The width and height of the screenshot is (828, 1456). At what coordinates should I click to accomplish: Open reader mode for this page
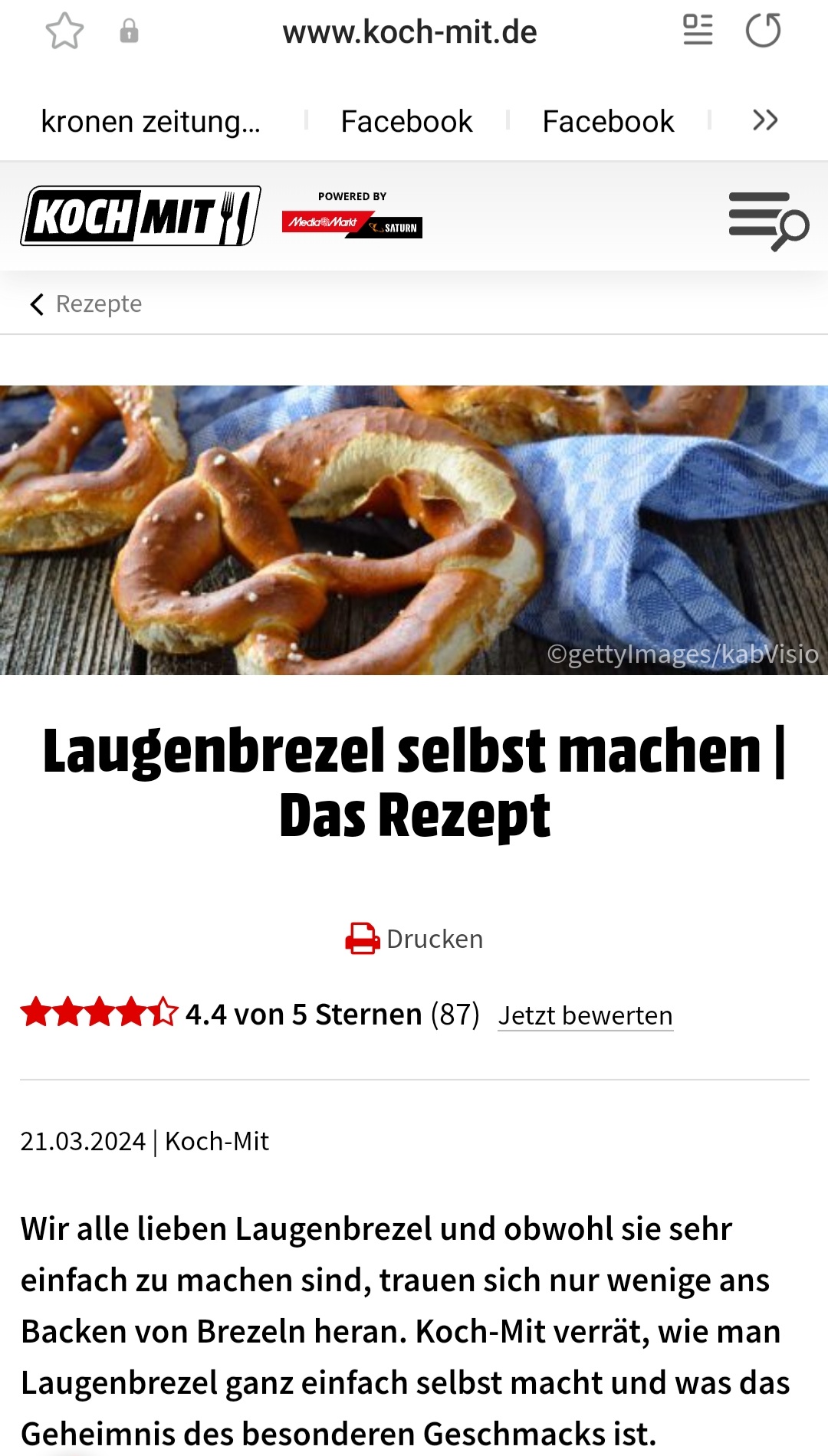coord(698,31)
